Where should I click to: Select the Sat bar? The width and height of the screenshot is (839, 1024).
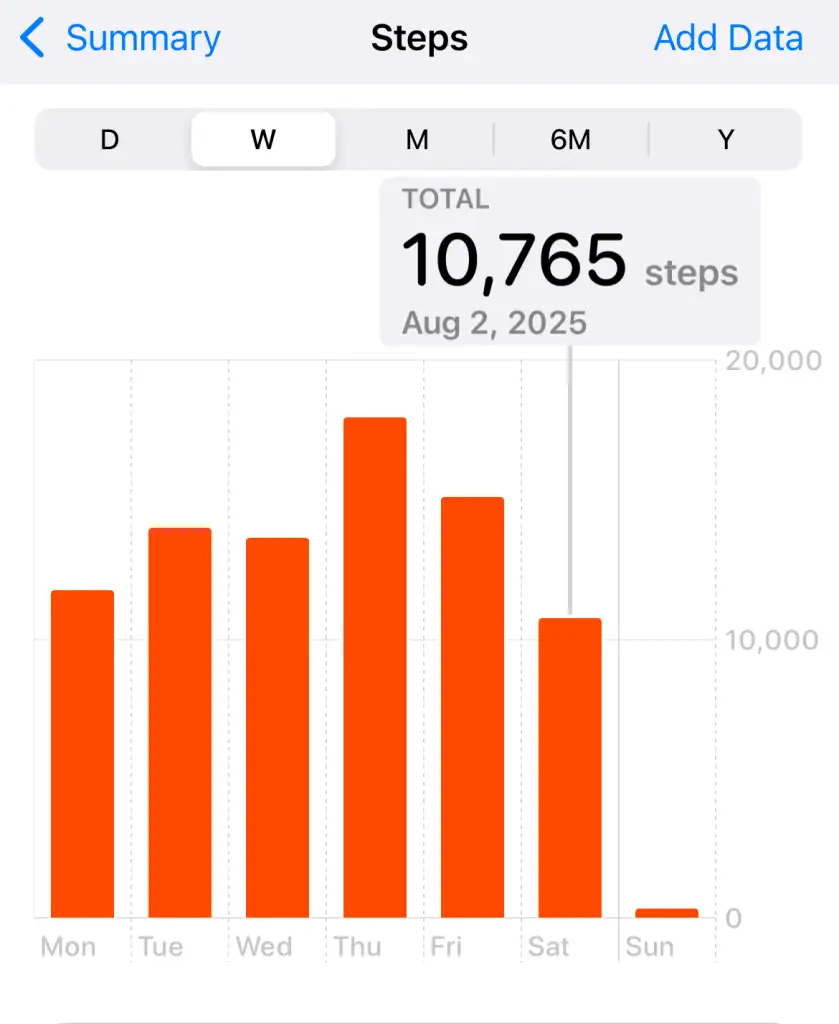point(570,768)
